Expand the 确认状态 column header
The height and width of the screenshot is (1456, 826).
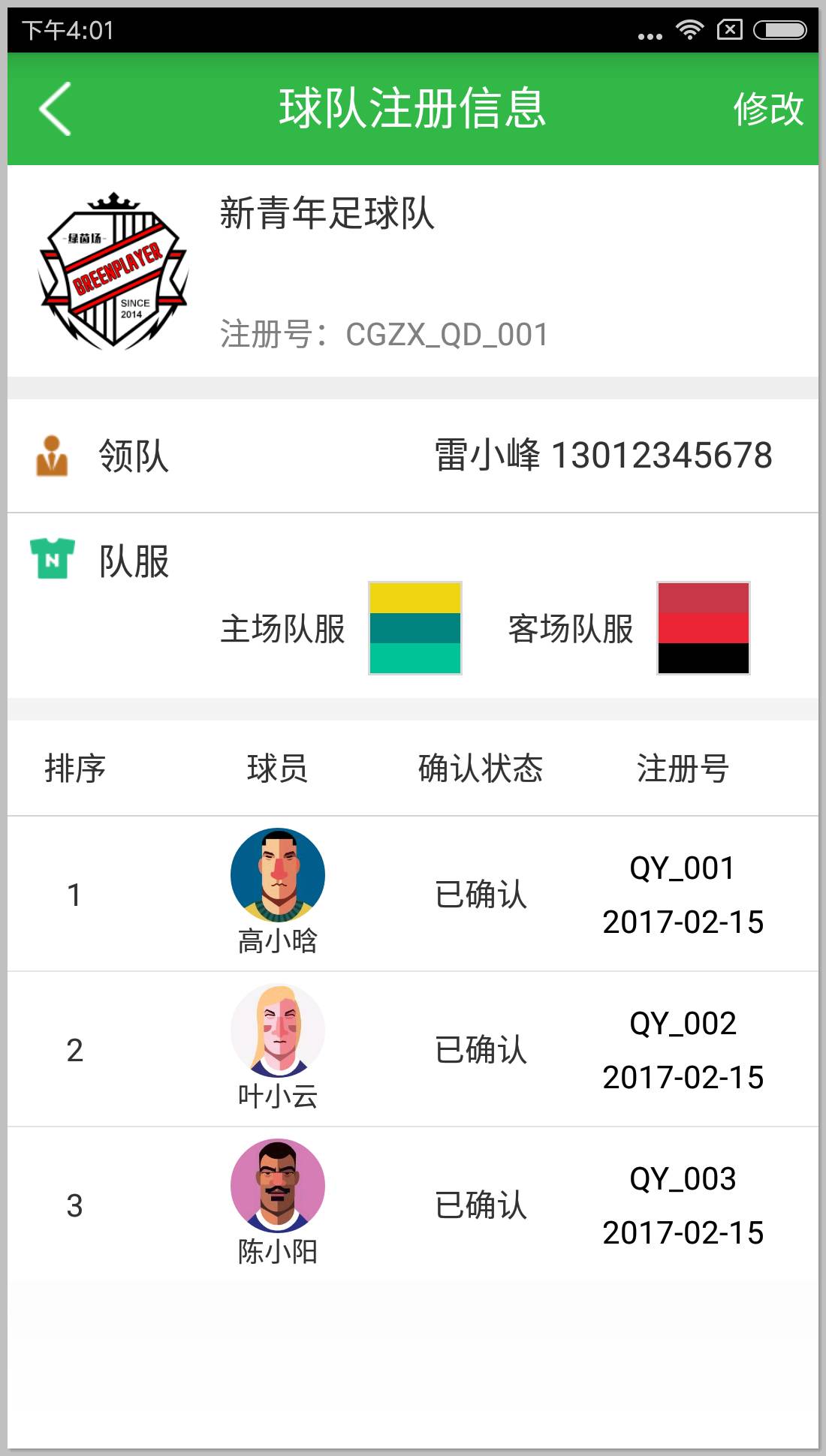click(482, 767)
